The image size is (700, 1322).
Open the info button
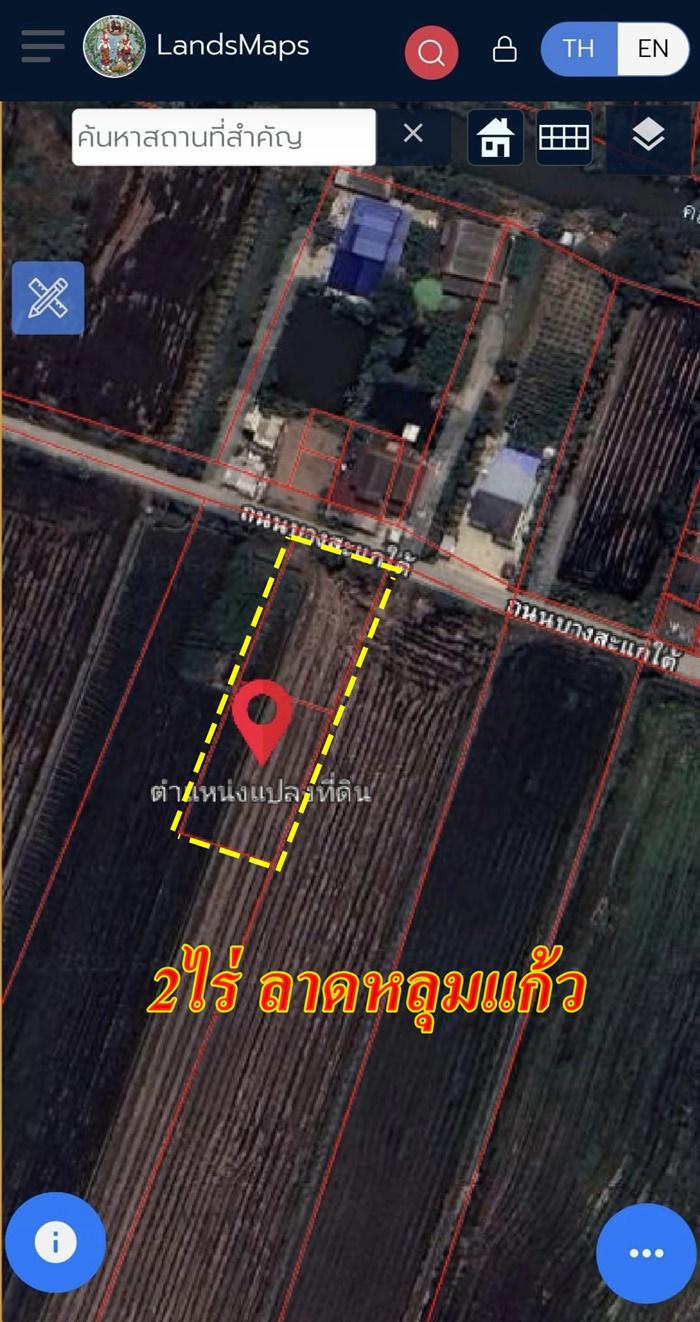(55, 1242)
